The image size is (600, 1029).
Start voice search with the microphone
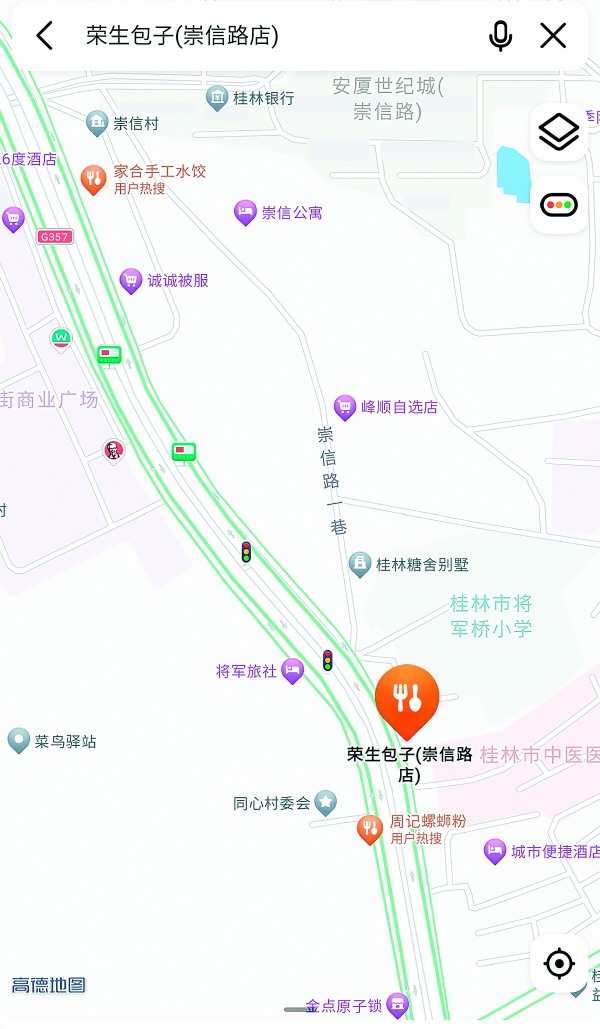(500, 36)
